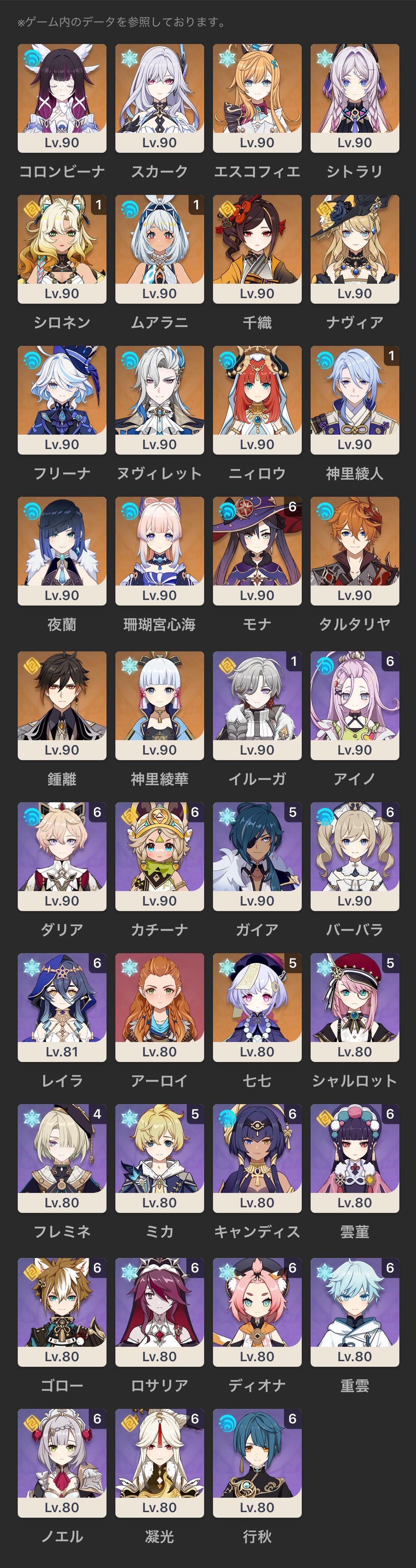This screenshot has height=1568, width=416.
Task: View 鍾離 character details
Action: click(61, 705)
